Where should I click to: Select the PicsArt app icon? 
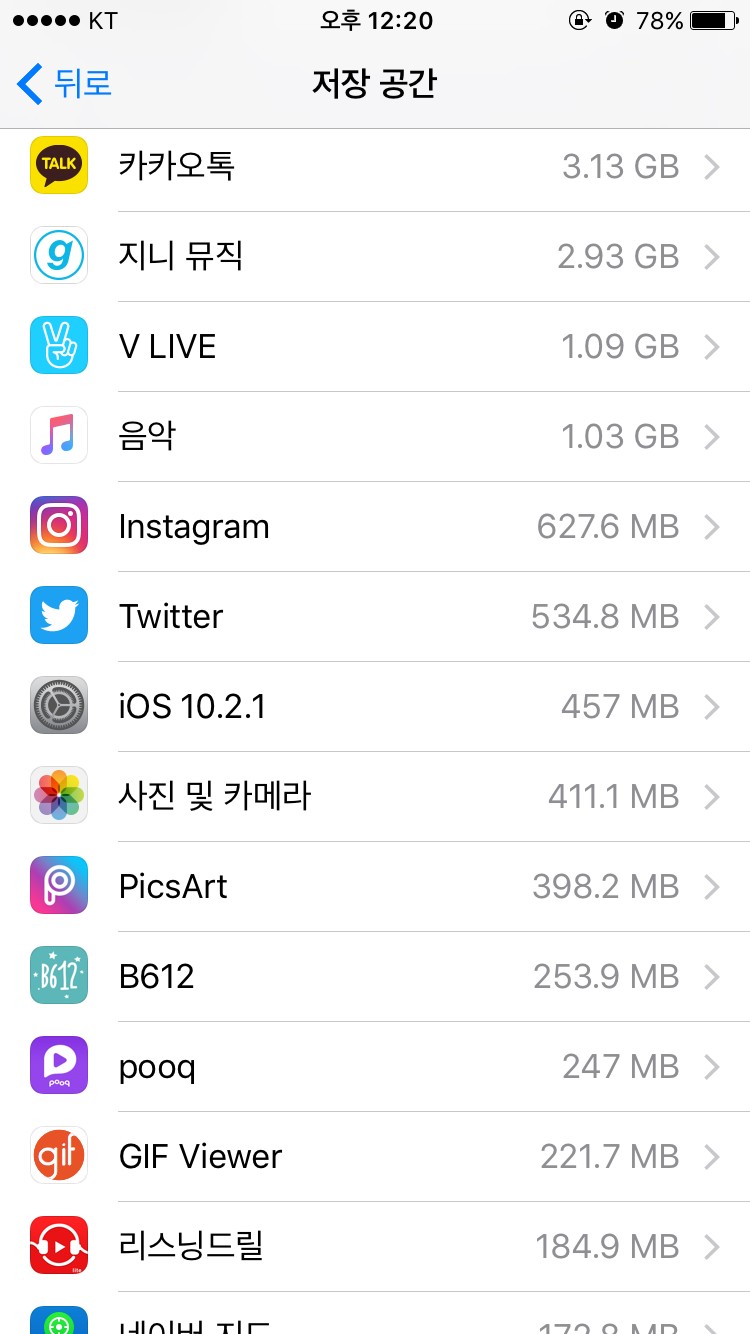[58, 886]
